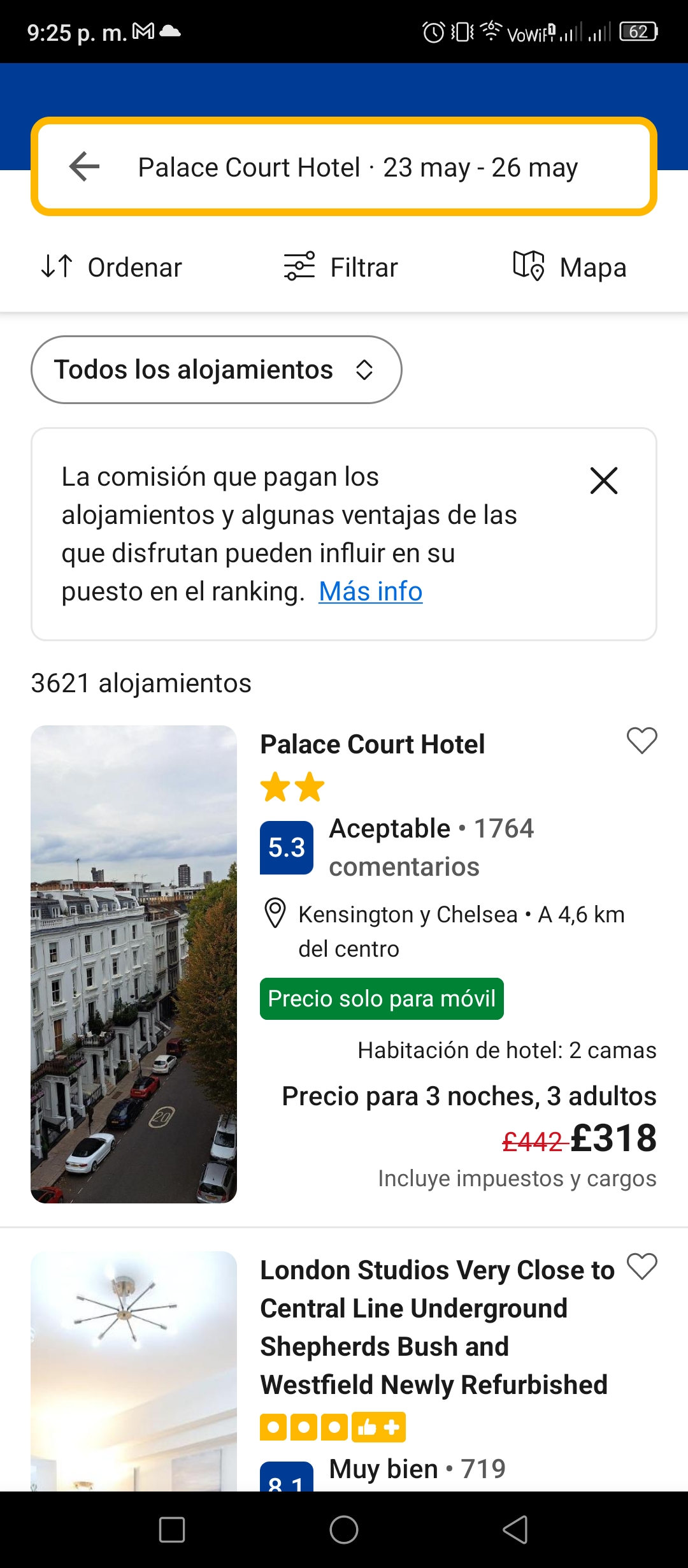Edit the Palace Court Hotel search dates

[x=358, y=168]
